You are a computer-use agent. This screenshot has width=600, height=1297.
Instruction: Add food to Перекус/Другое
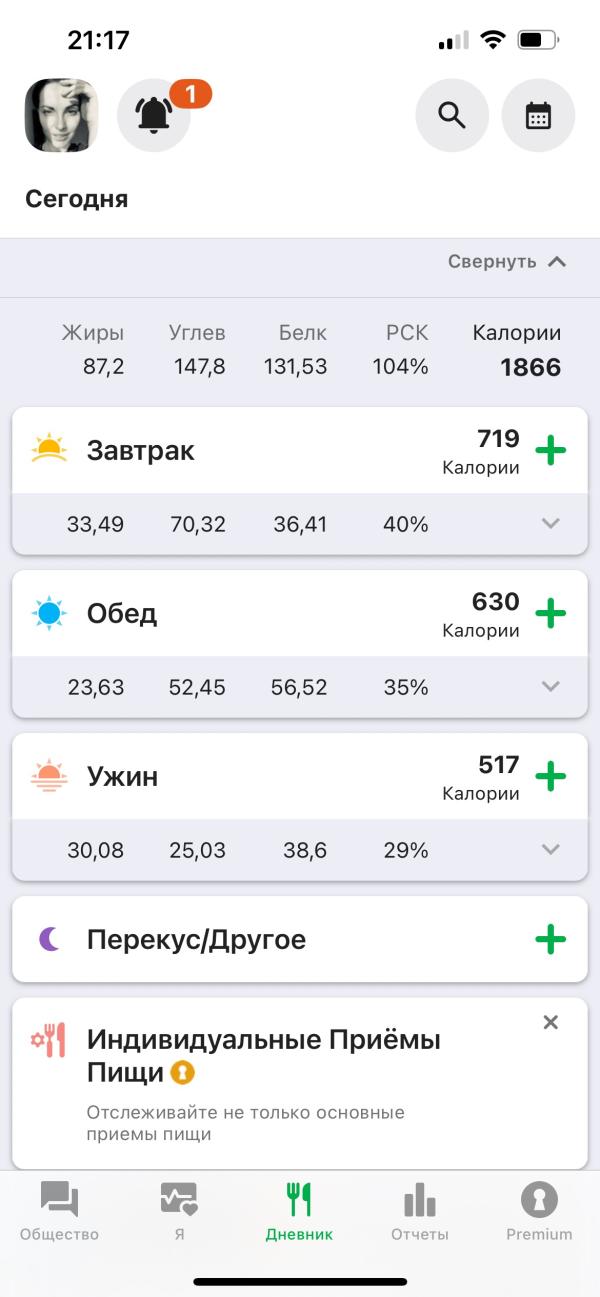click(x=551, y=939)
